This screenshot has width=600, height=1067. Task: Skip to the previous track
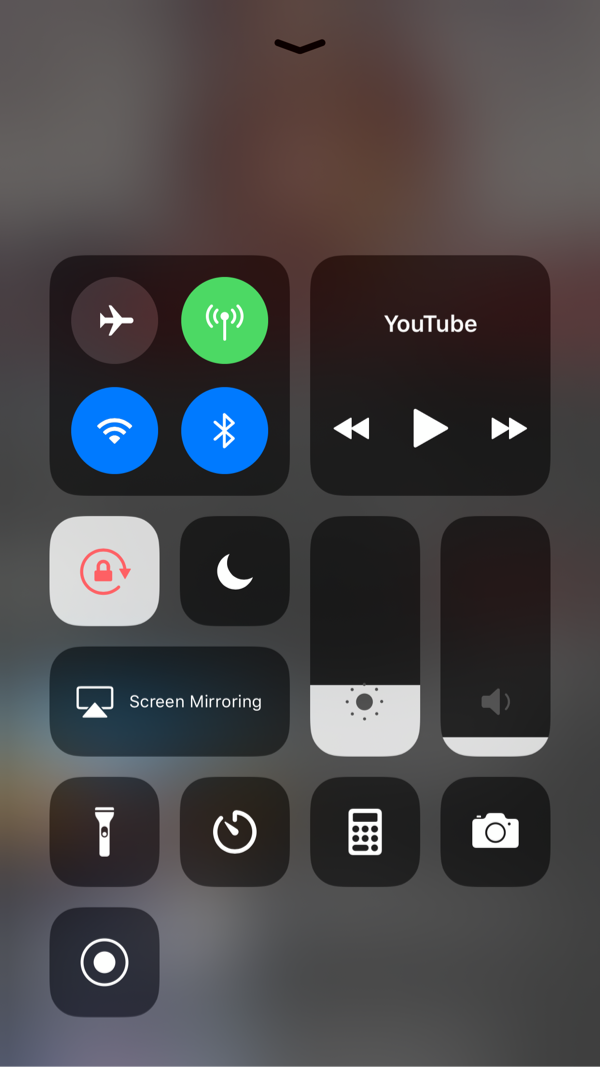click(x=351, y=428)
